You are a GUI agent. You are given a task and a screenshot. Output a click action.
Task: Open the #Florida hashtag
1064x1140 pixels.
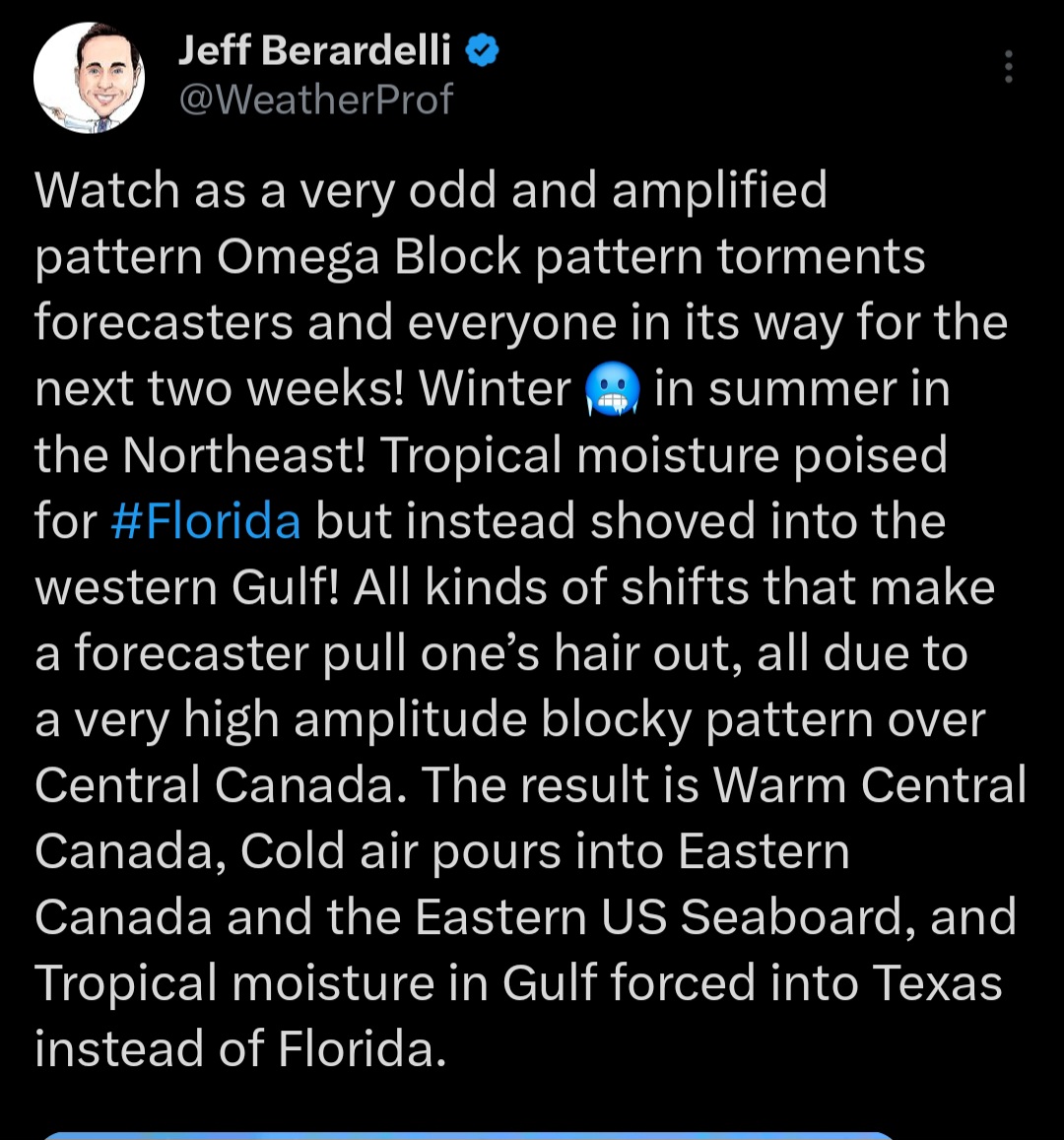click(x=206, y=521)
